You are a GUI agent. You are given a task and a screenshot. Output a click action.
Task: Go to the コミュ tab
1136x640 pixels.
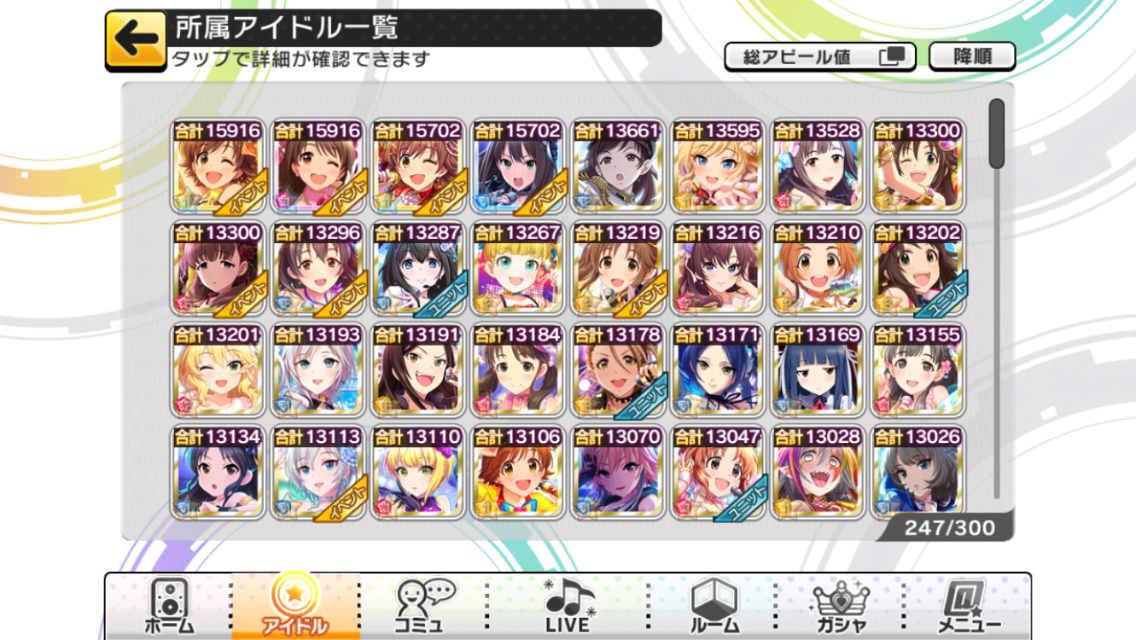pos(424,607)
